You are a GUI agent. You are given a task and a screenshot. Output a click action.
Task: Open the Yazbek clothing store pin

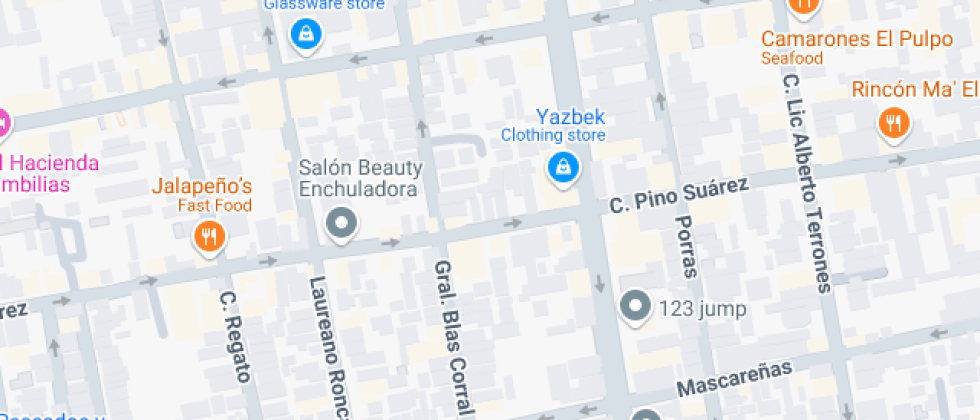coord(564,168)
